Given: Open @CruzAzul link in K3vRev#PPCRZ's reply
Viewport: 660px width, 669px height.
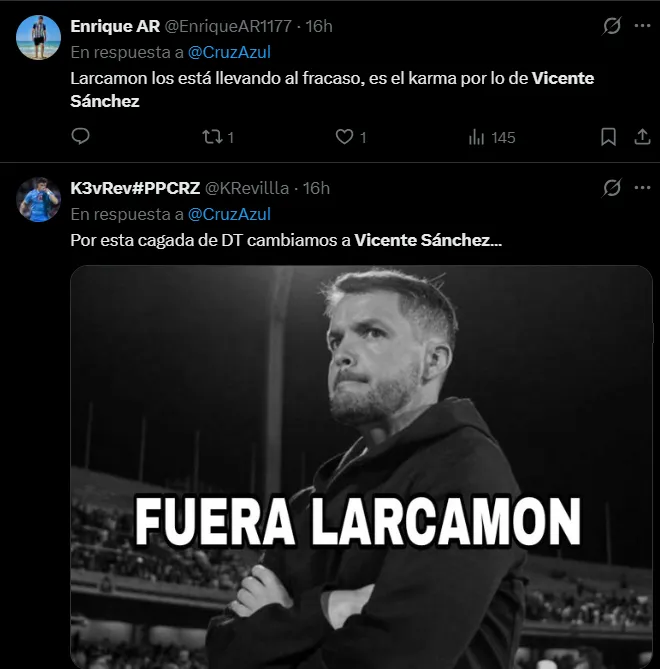Looking at the screenshot, I should pyautogui.click(x=229, y=214).
